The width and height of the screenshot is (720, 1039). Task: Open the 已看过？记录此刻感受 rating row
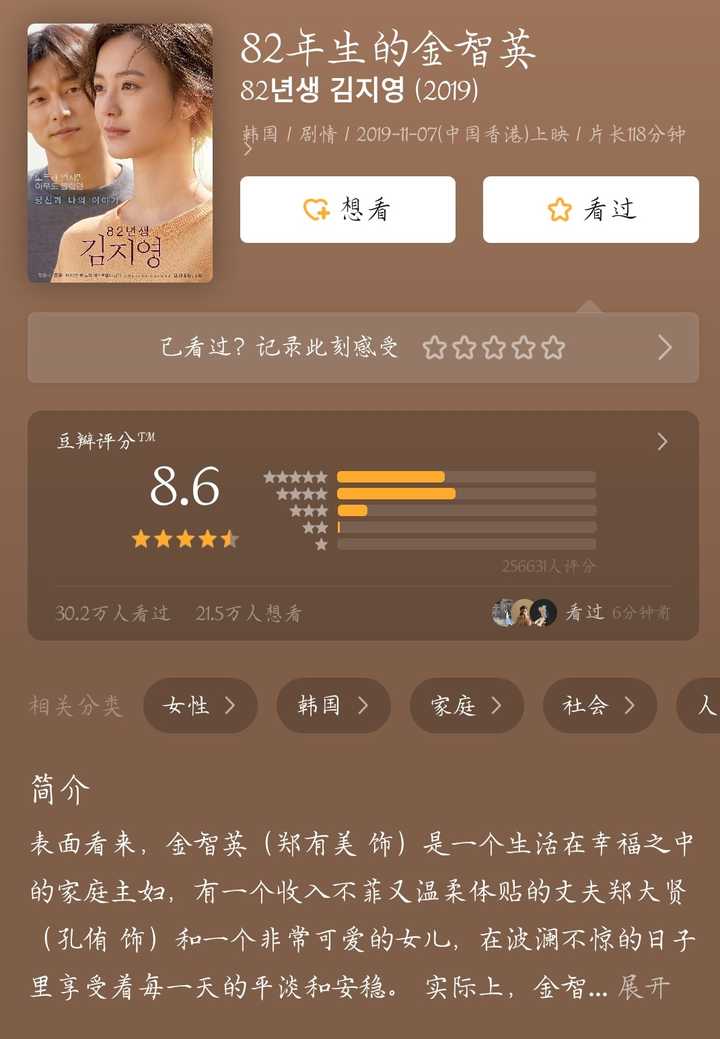coord(362,348)
